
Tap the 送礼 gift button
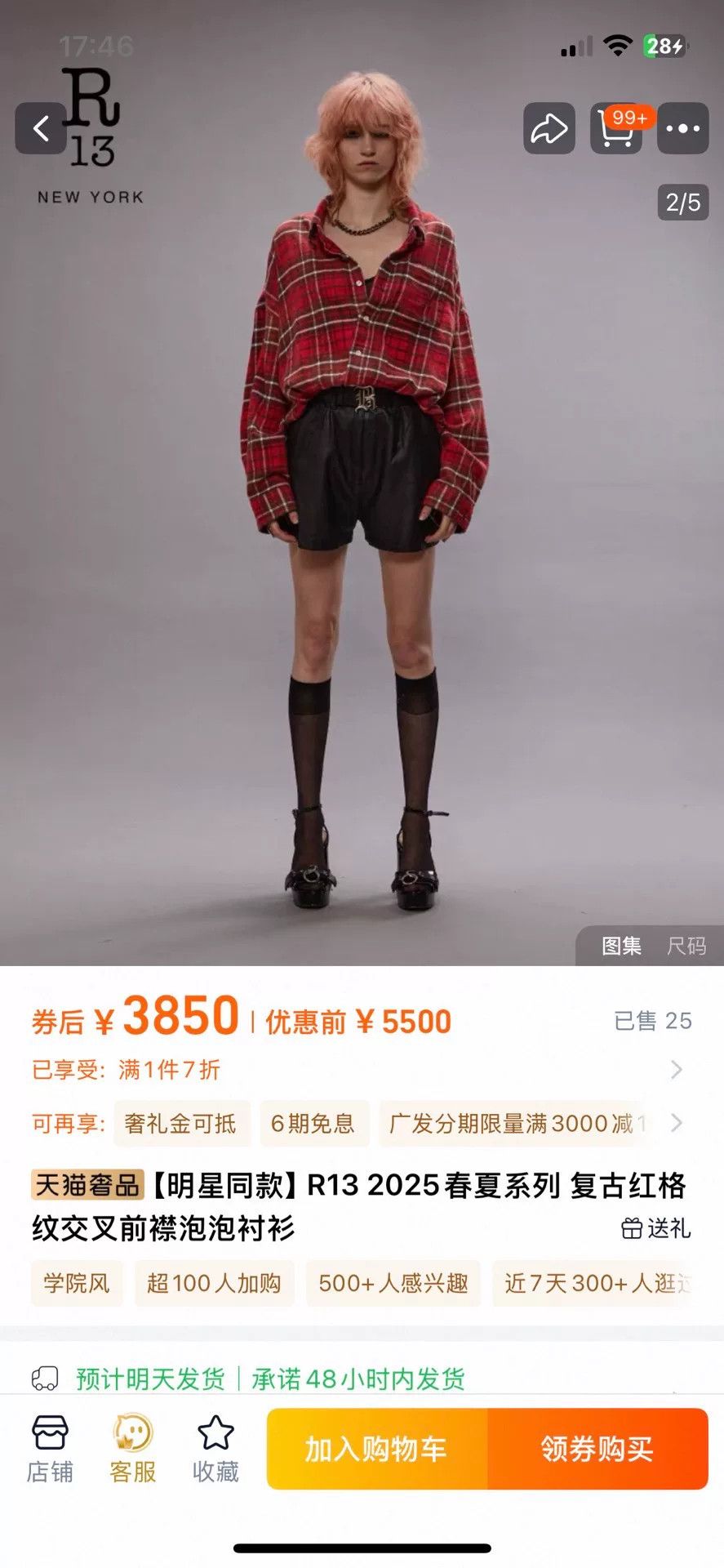pos(656,1228)
